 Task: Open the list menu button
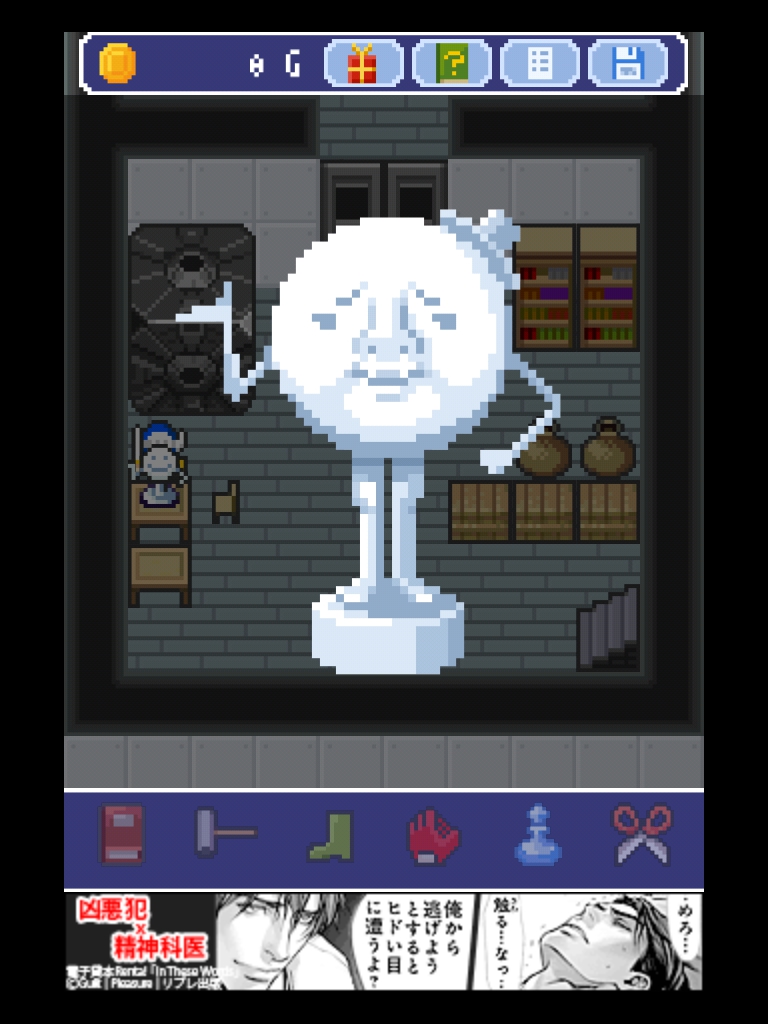click(539, 64)
